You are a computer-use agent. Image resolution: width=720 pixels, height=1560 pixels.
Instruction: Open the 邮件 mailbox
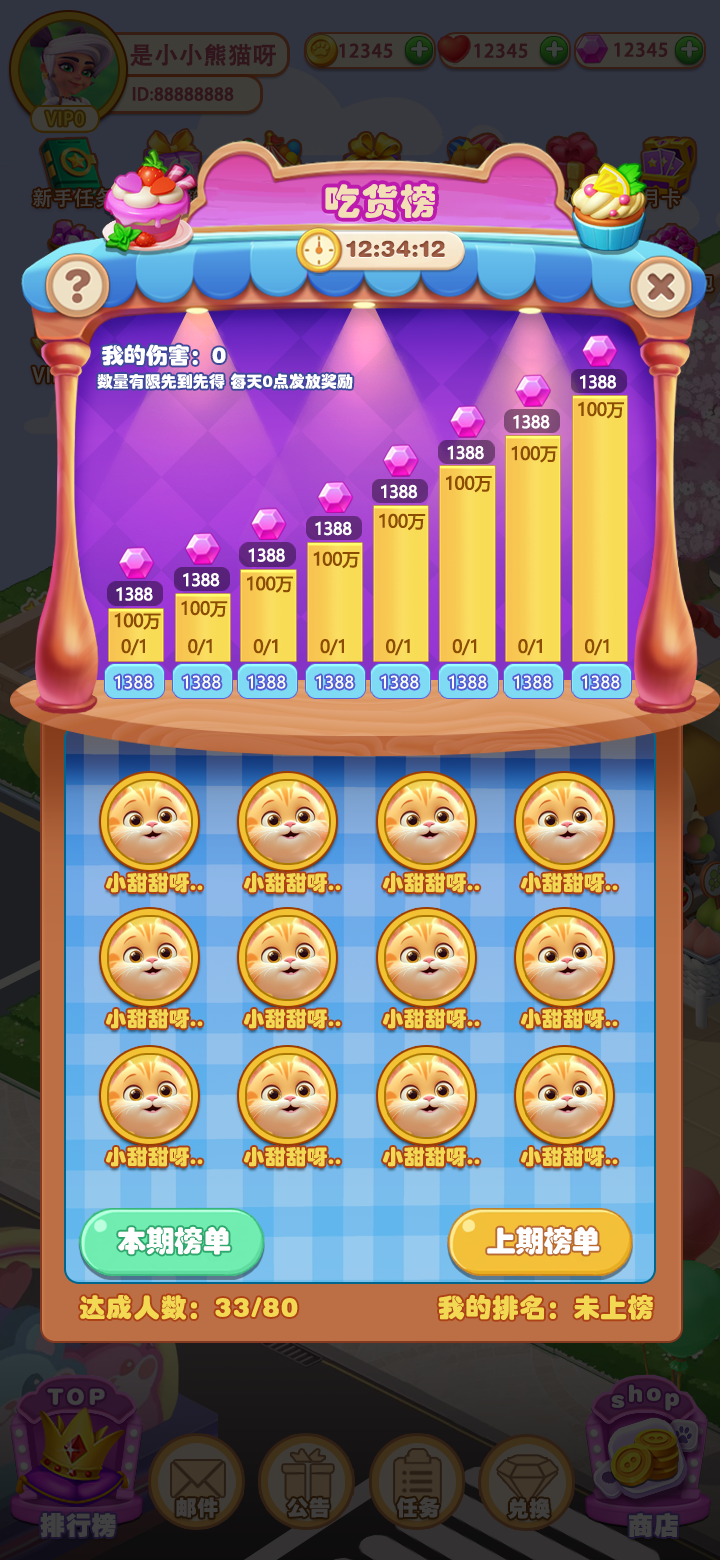(x=196, y=1482)
